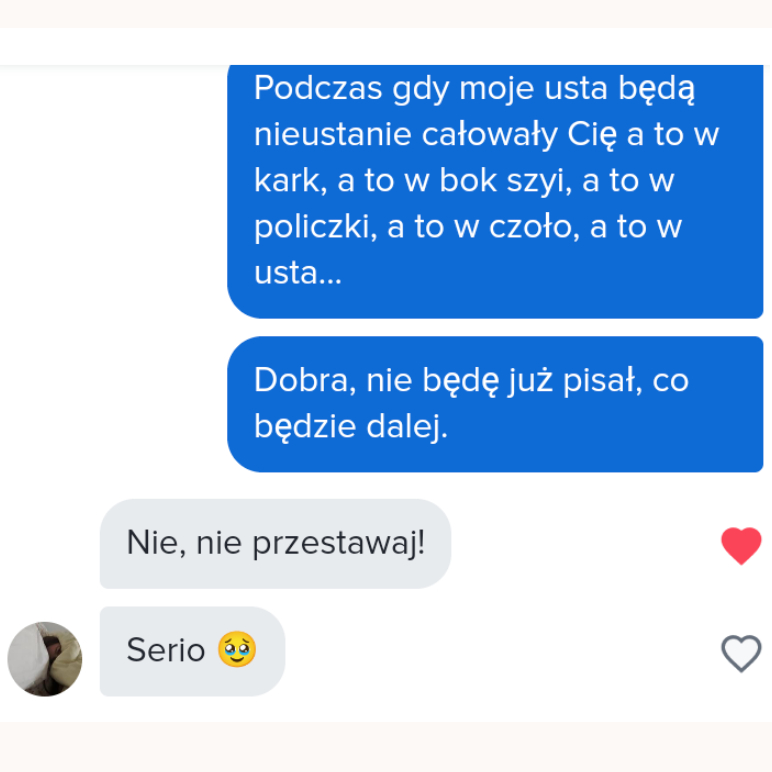
Task: Open the sender's profile picture
Action: [44, 659]
